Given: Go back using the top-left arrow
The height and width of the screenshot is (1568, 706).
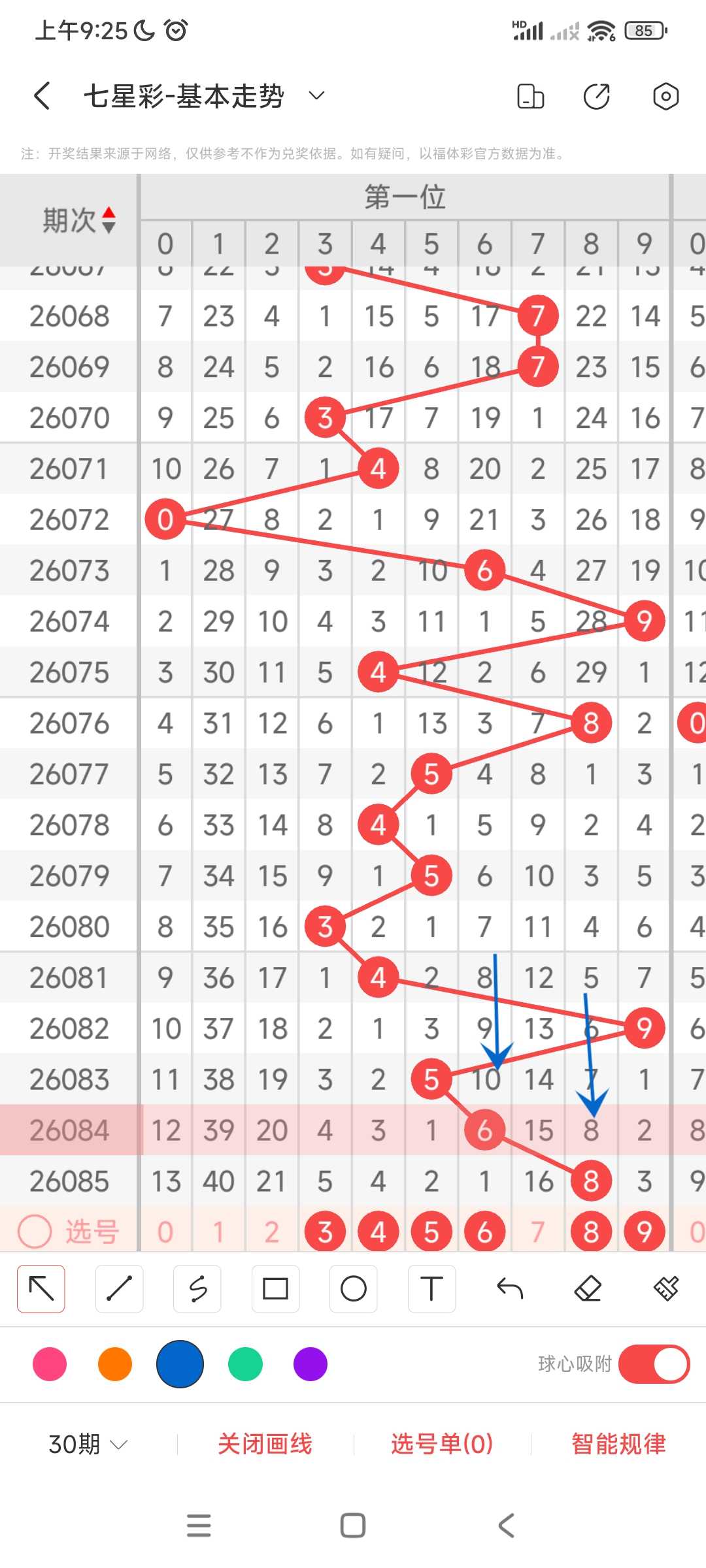Looking at the screenshot, I should pyautogui.click(x=42, y=96).
